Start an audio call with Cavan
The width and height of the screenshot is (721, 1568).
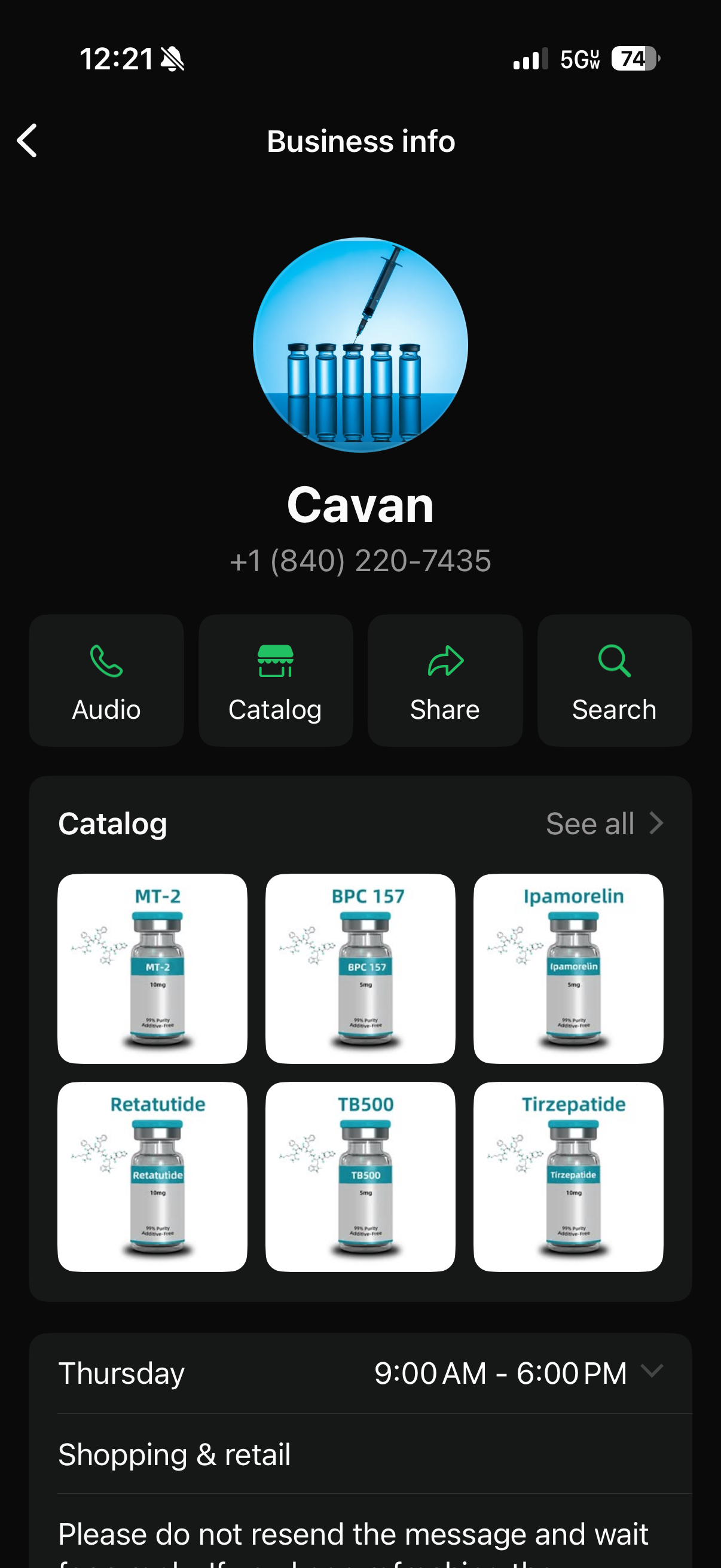pos(106,680)
